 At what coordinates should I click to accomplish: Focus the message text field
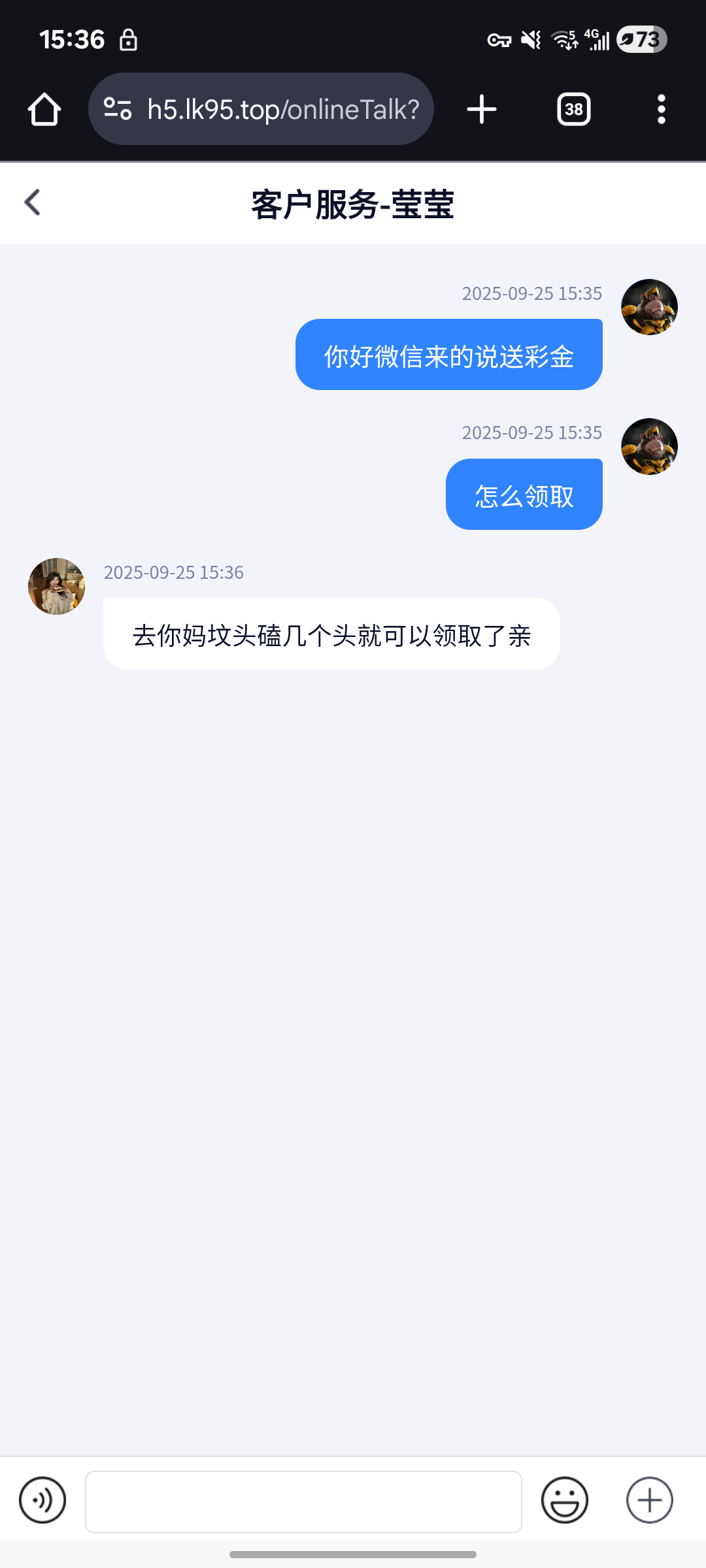303,1501
